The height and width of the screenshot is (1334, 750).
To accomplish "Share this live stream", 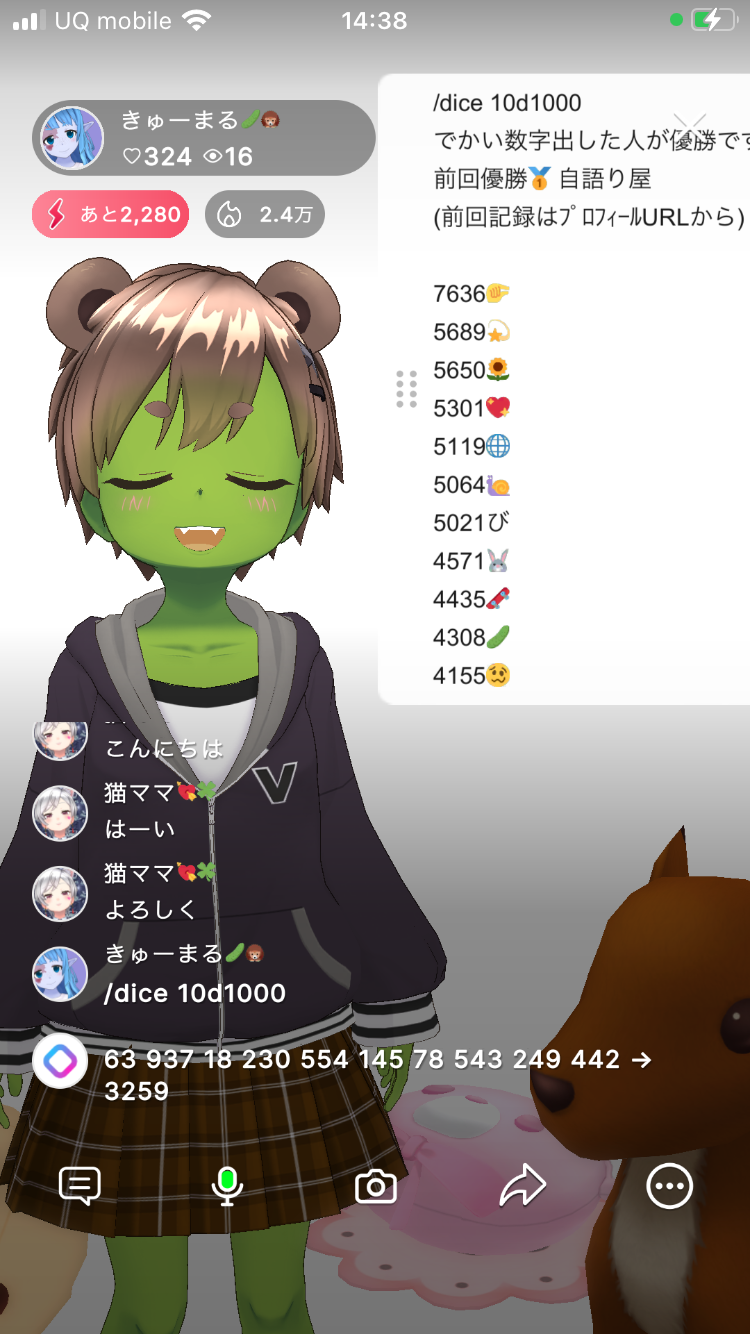I will 522,1187.
